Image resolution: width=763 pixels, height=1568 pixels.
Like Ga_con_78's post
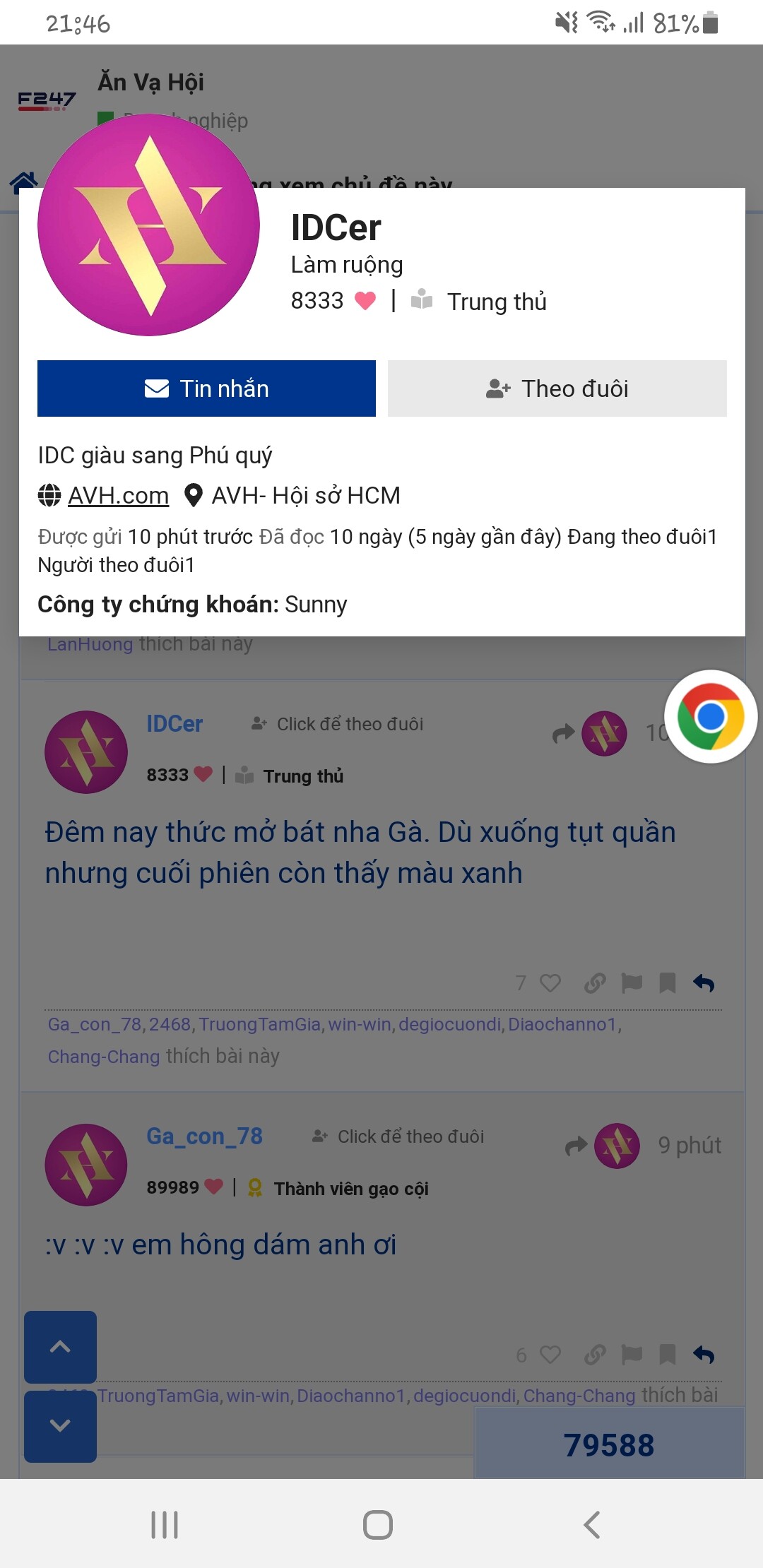tap(550, 1355)
